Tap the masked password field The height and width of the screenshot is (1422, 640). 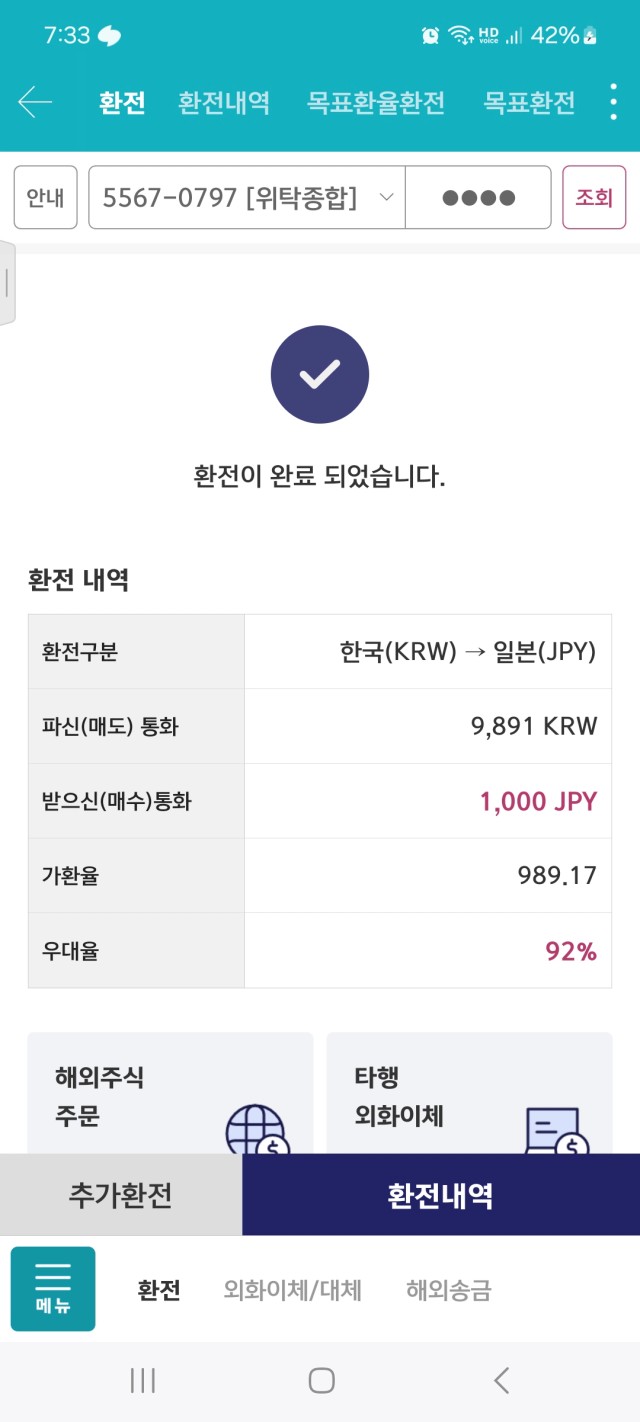pyautogui.click(x=478, y=197)
